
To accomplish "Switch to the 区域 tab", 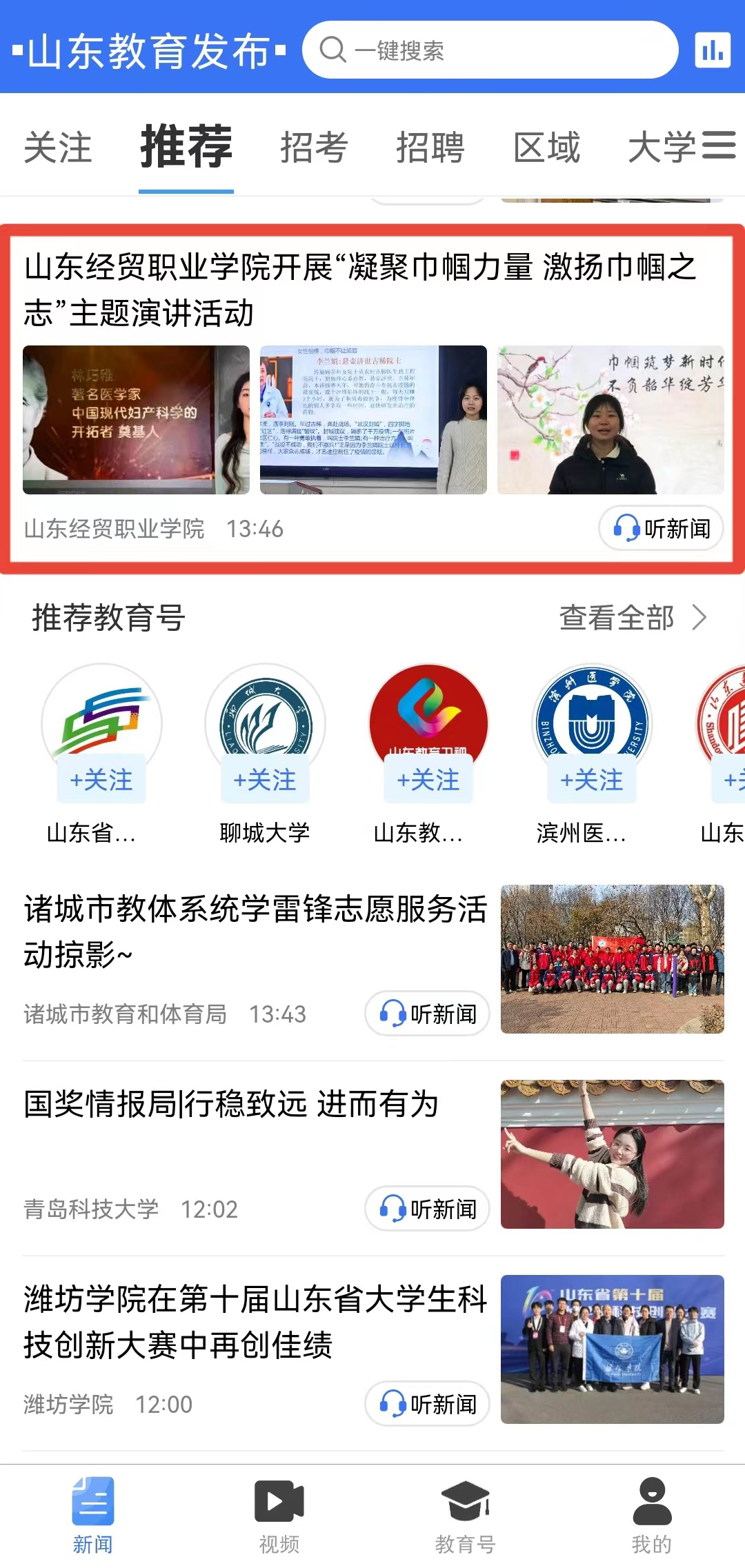I will [x=547, y=148].
